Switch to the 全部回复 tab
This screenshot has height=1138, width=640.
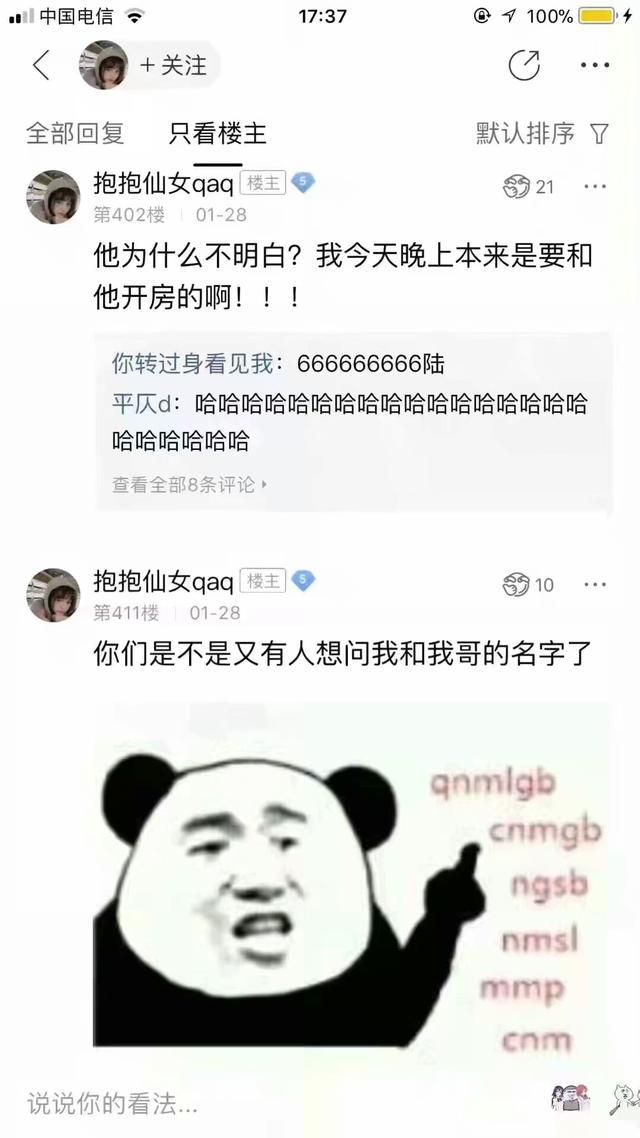tap(75, 133)
